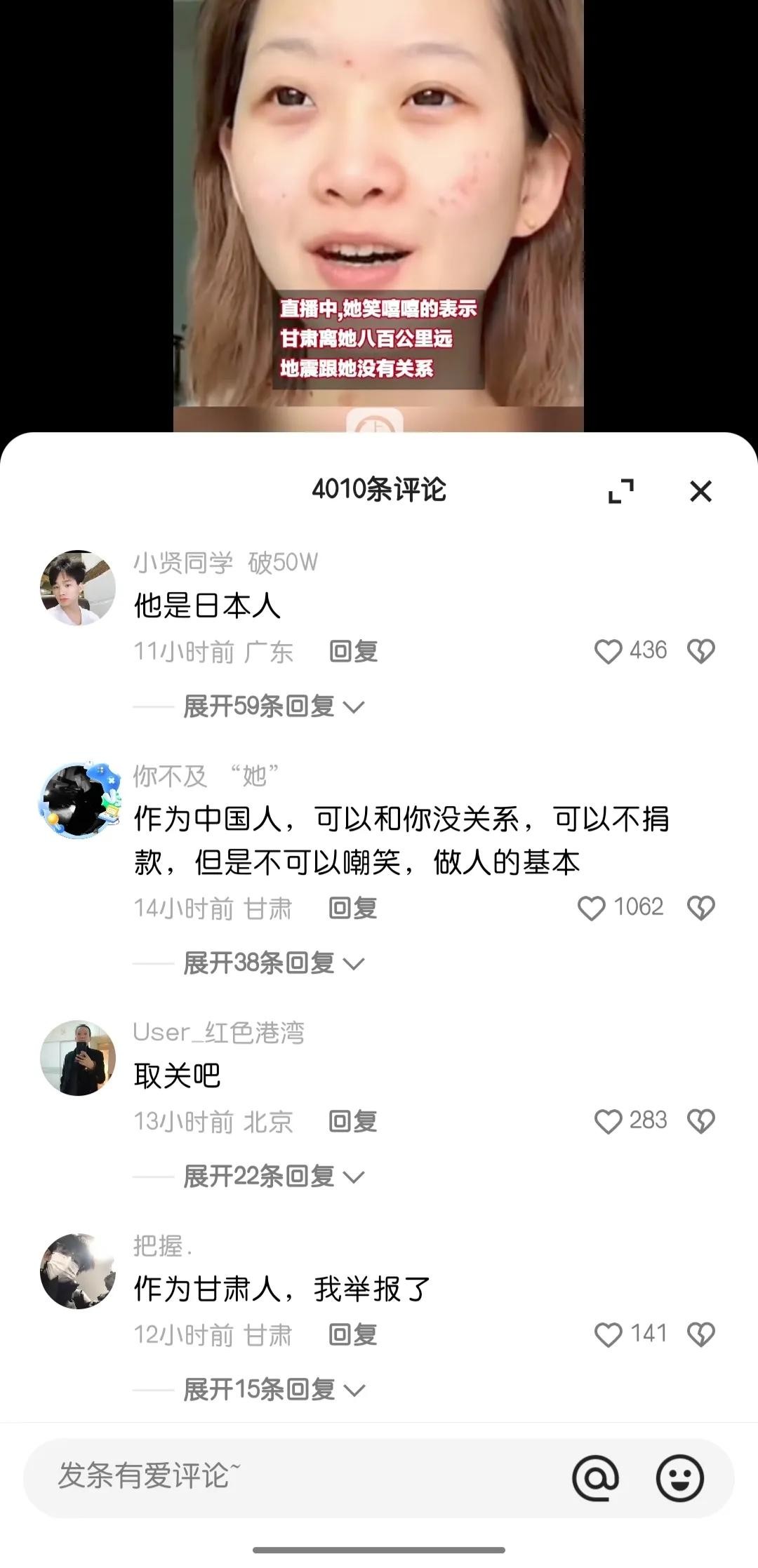Reply to the comment posted from 甘肃 14小时前
The height and width of the screenshot is (1568, 758).
point(354,909)
